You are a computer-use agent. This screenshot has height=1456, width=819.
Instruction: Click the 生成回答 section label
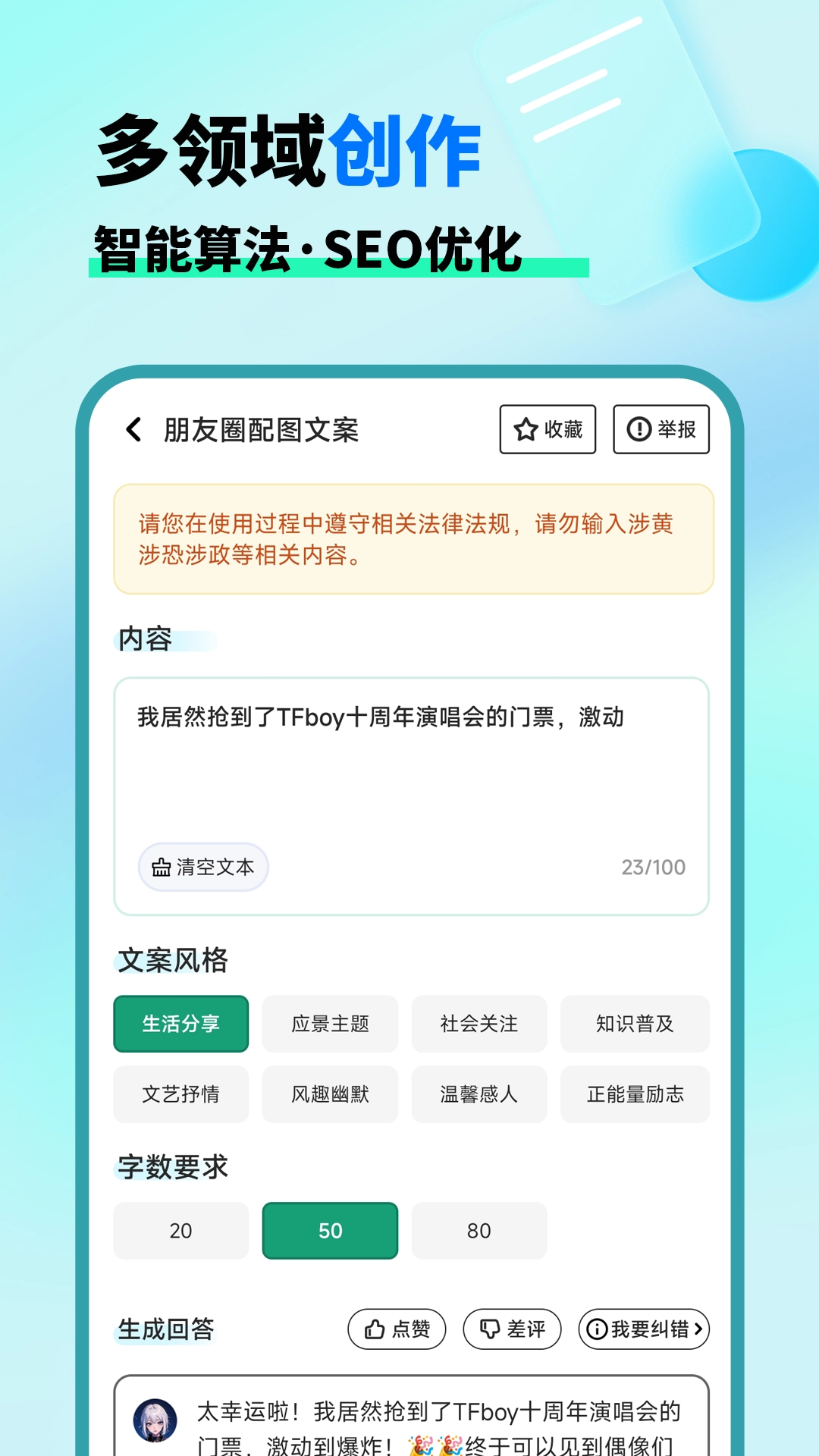tap(166, 1329)
